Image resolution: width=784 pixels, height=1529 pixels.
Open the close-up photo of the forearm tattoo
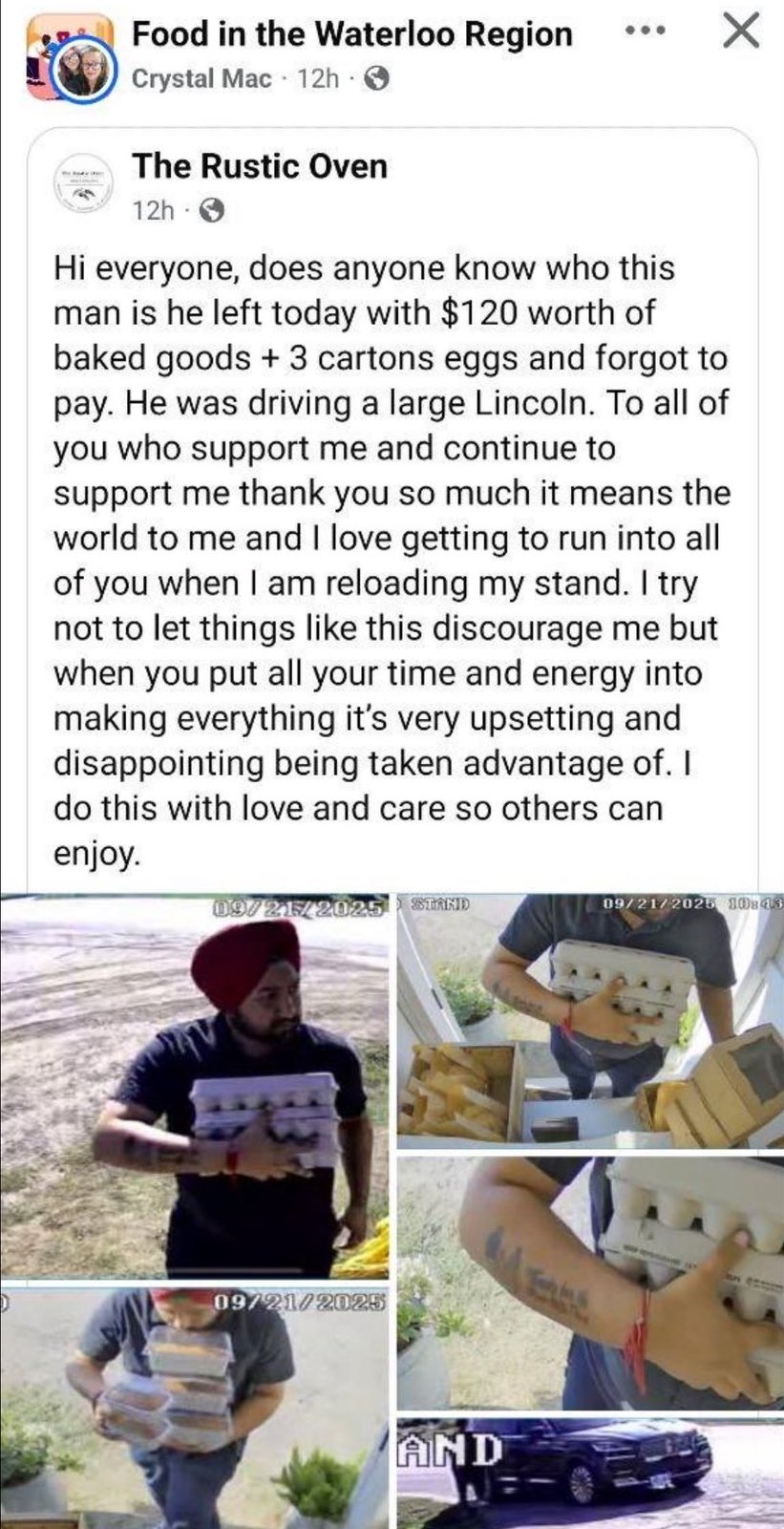[x=589, y=1282]
